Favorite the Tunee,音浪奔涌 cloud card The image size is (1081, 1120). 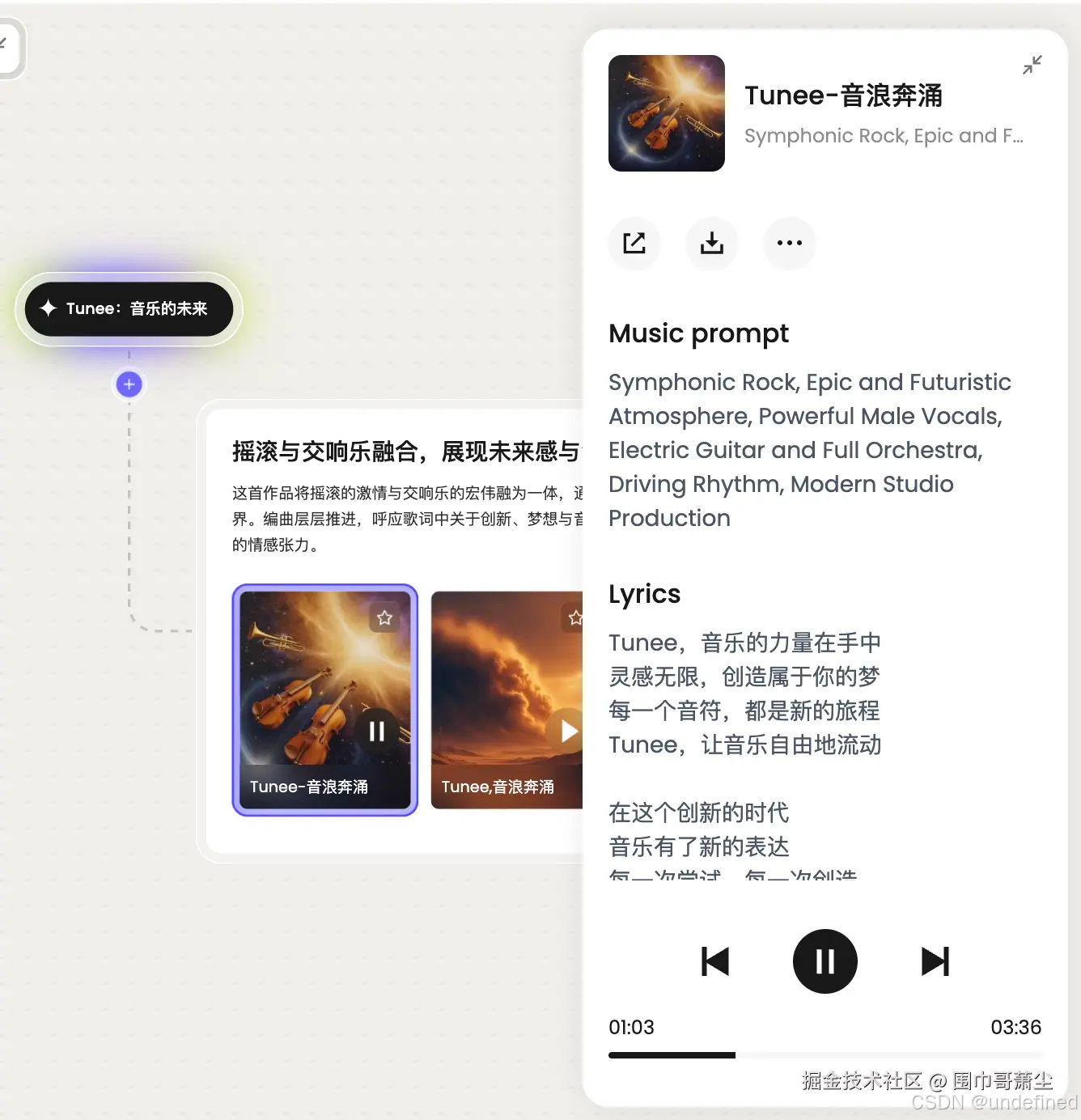(x=574, y=618)
